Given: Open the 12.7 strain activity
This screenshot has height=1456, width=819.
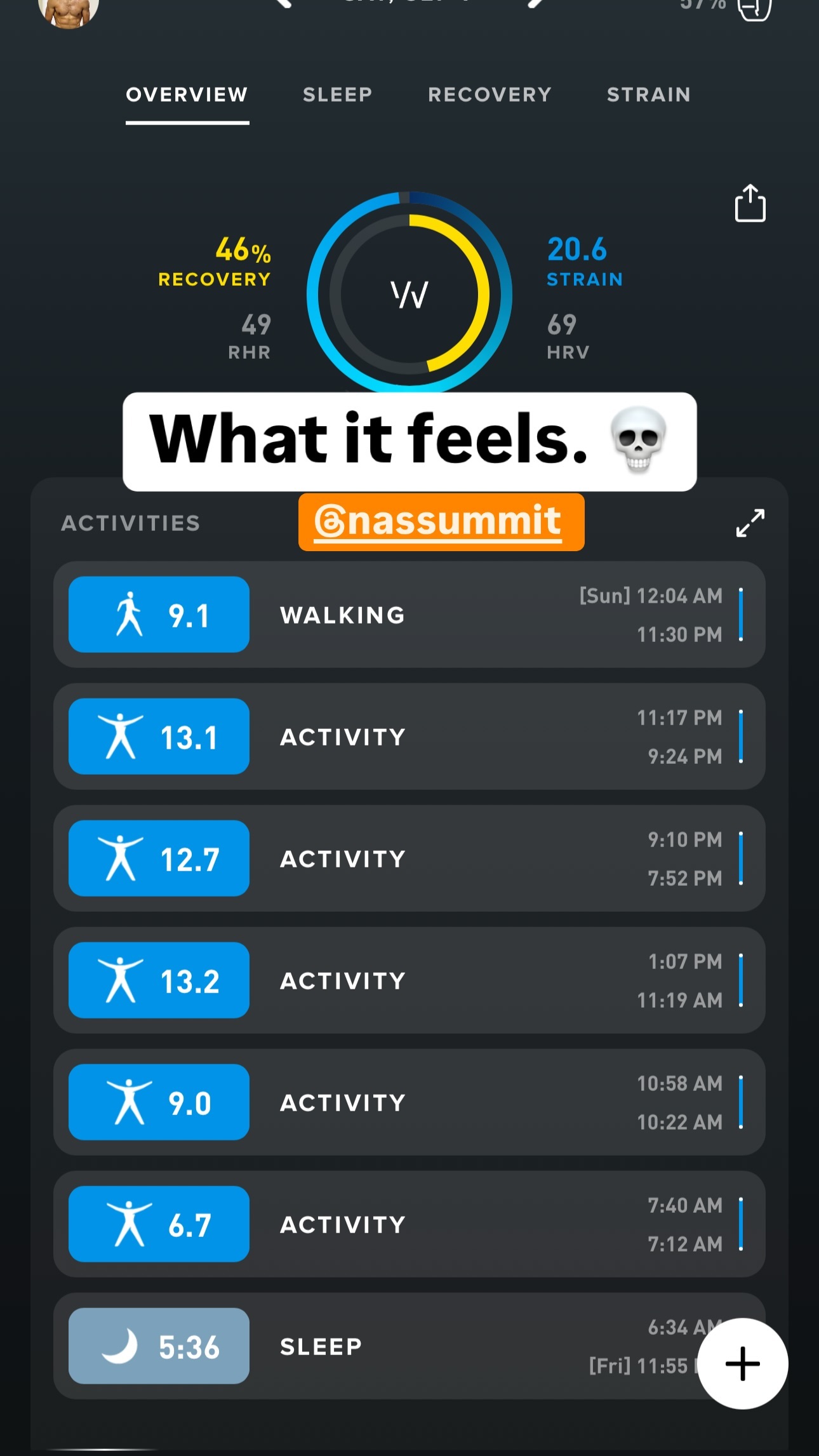Looking at the screenshot, I should [409, 858].
